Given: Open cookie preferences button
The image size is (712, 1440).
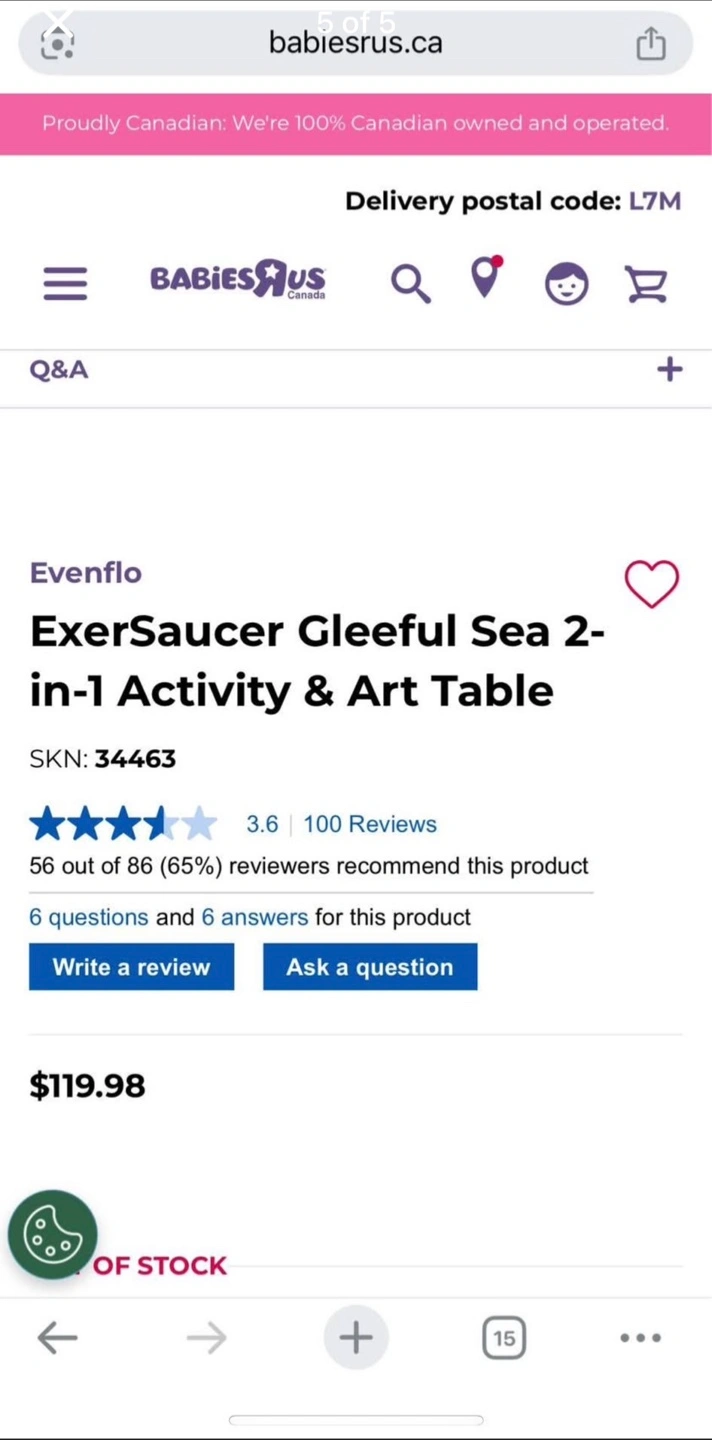Looking at the screenshot, I should click(x=53, y=1235).
